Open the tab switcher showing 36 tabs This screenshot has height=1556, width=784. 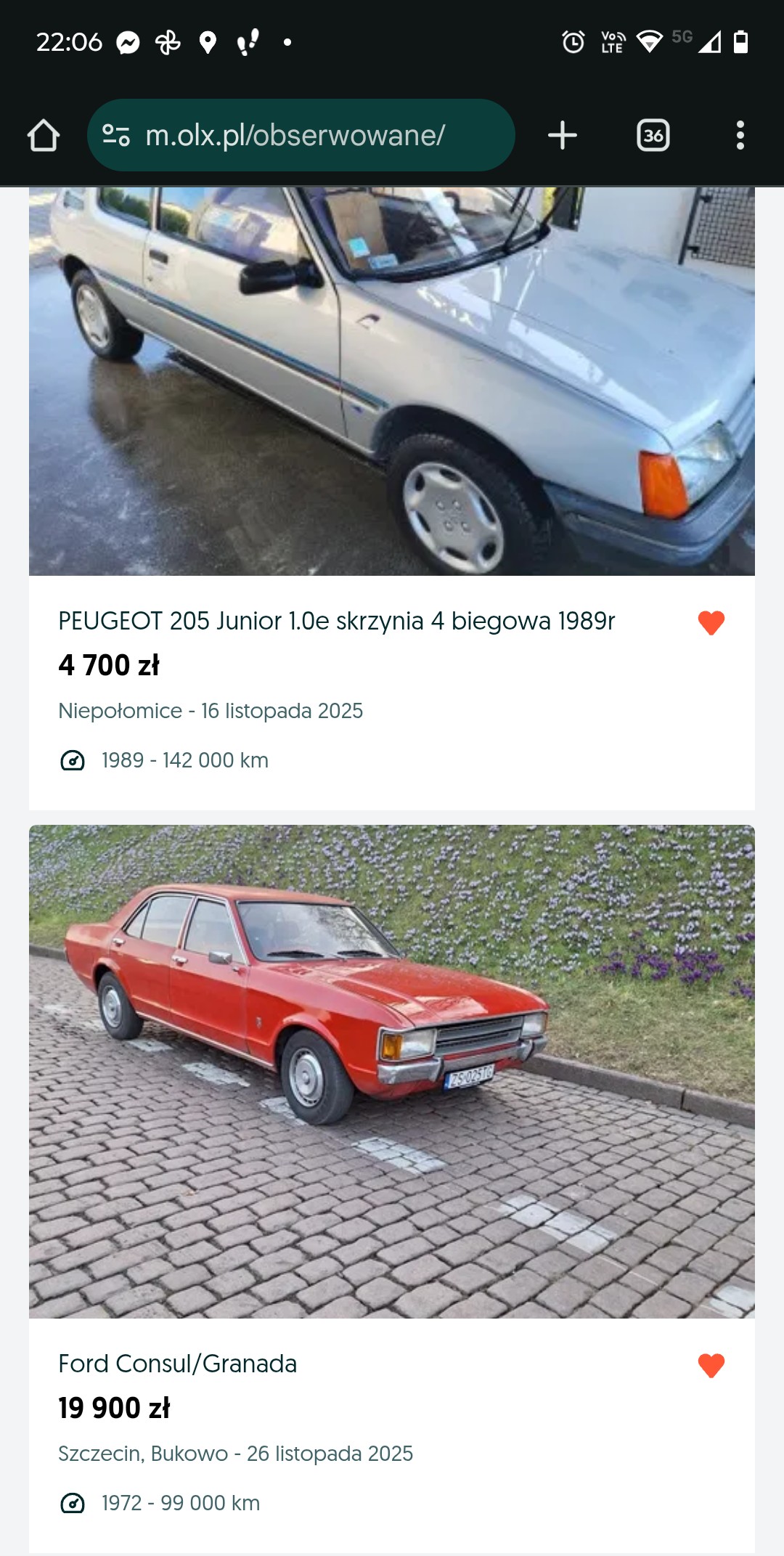[653, 135]
